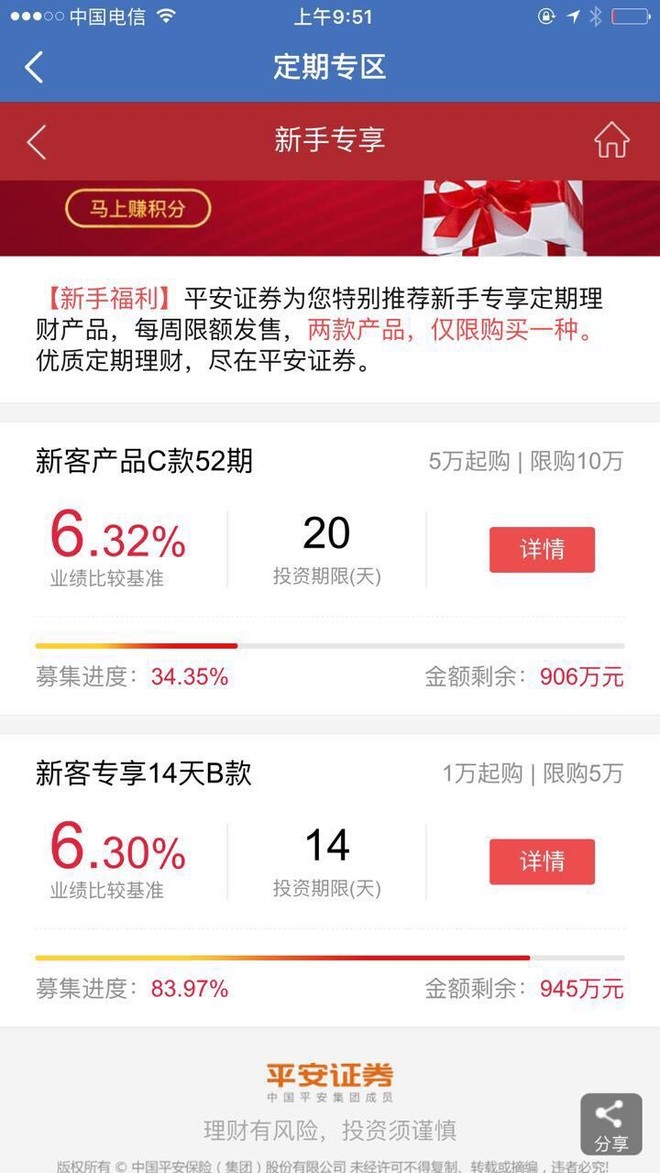
Task: View 详情 for 新客产品C款52期
Action: 542,550
